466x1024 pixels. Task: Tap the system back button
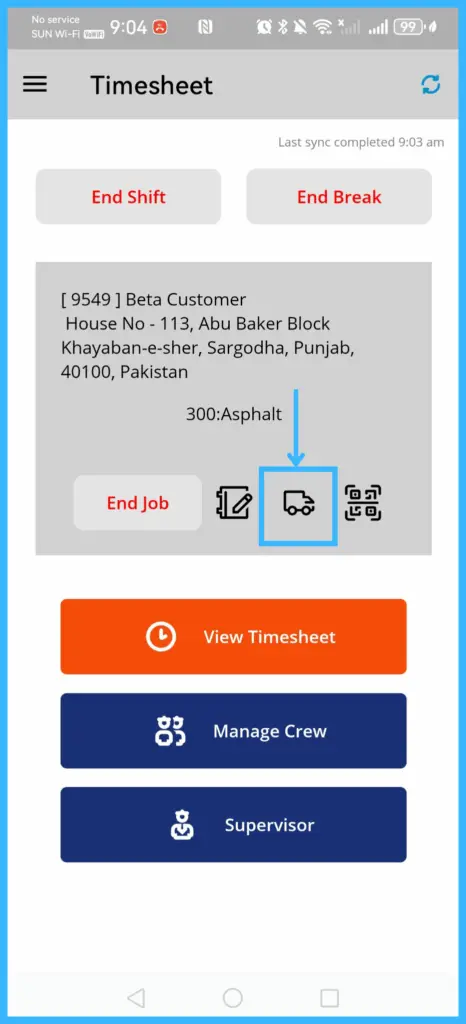(136, 998)
